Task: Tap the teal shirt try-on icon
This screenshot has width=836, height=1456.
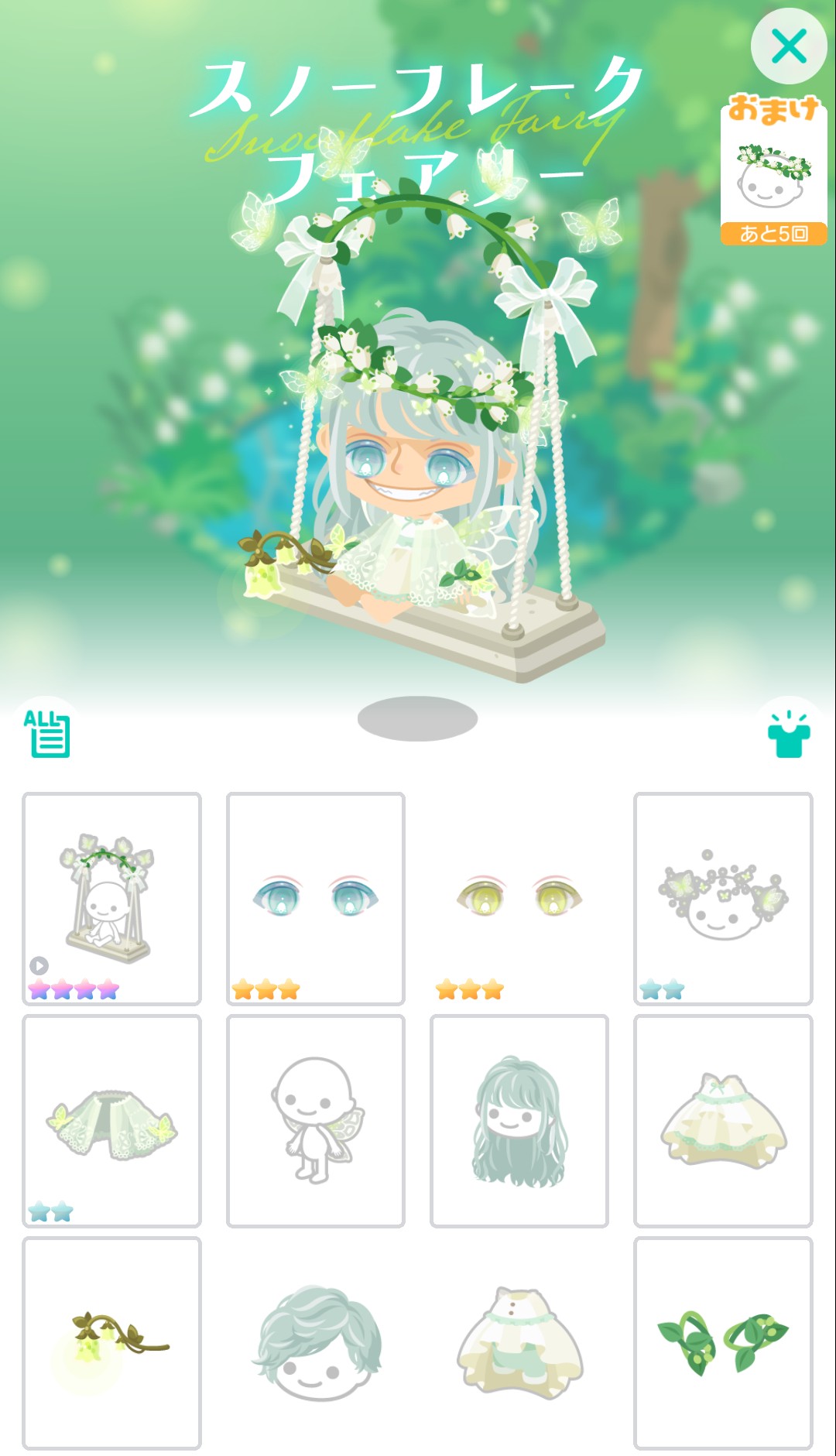Action: click(x=789, y=735)
